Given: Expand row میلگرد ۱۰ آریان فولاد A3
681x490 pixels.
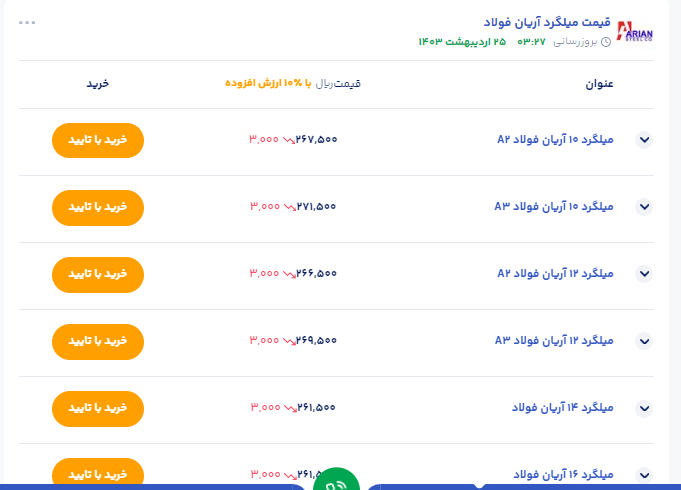Looking at the screenshot, I should pos(644,207).
